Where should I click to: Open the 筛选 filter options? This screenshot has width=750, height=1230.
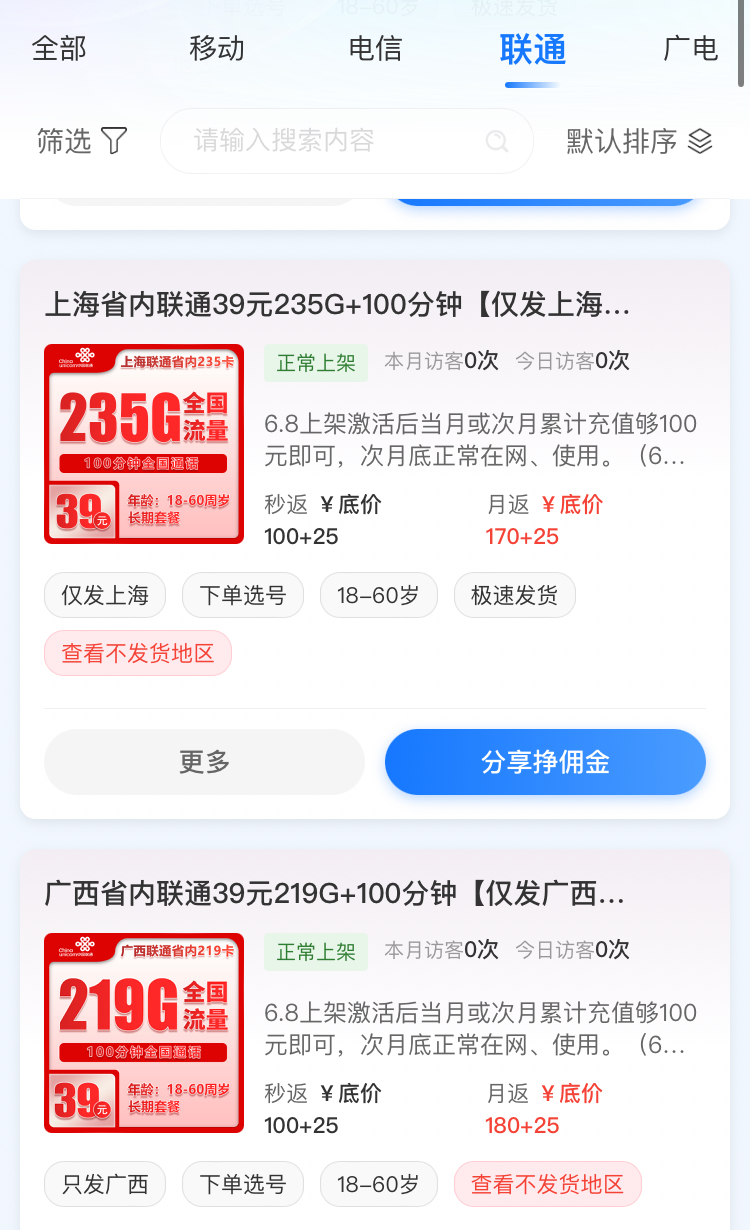82,141
